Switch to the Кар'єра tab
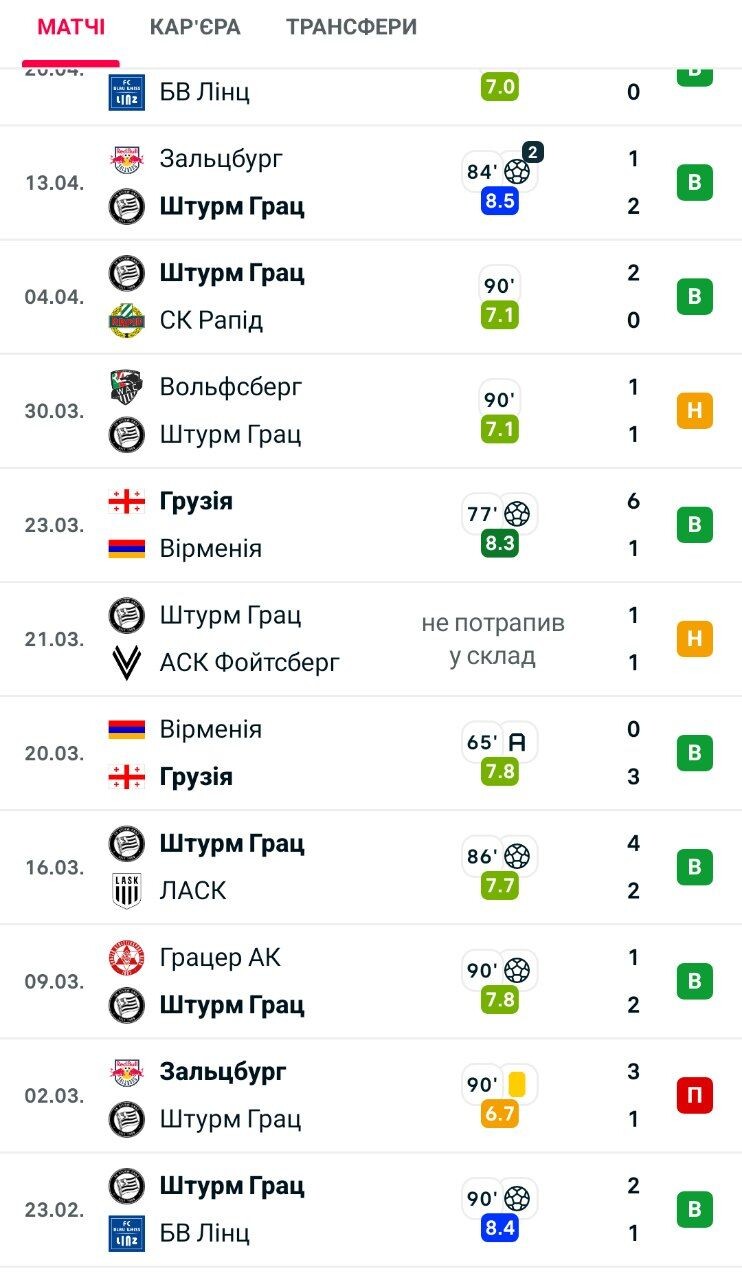The height and width of the screenshot is (1280, 742). (195, 27)
